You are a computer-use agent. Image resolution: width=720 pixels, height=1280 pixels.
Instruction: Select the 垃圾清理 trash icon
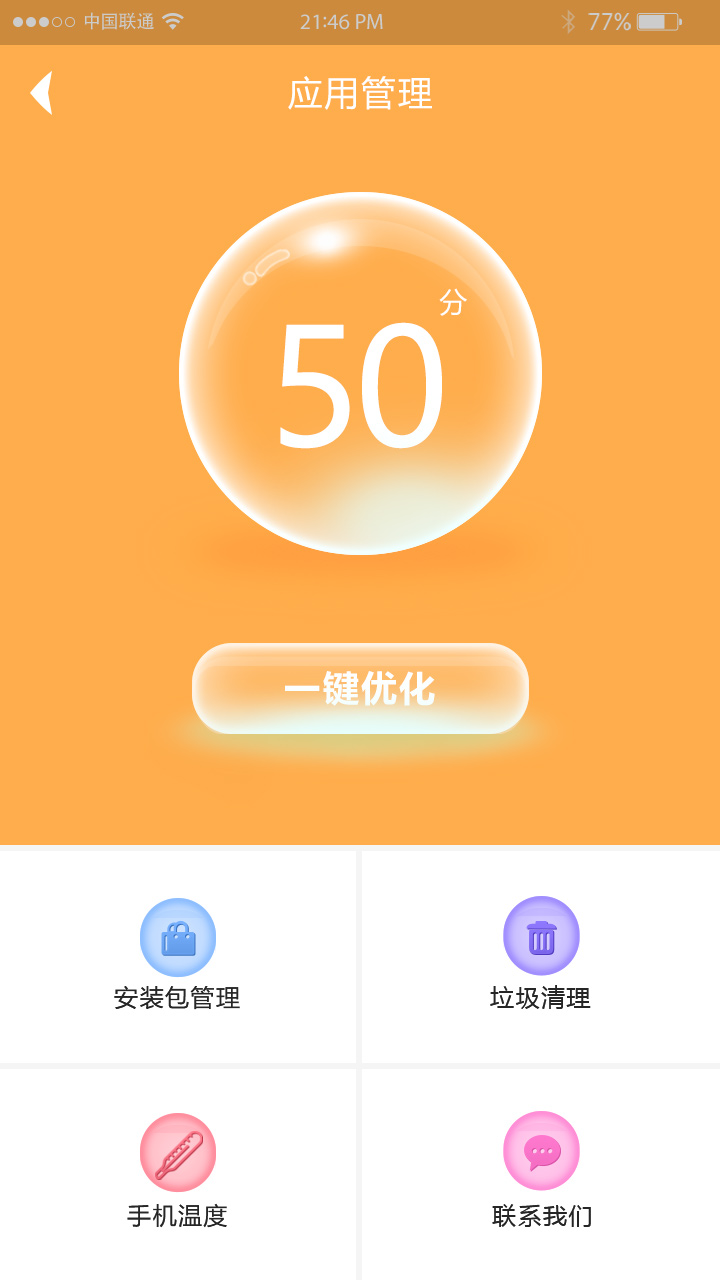[541, 934]
